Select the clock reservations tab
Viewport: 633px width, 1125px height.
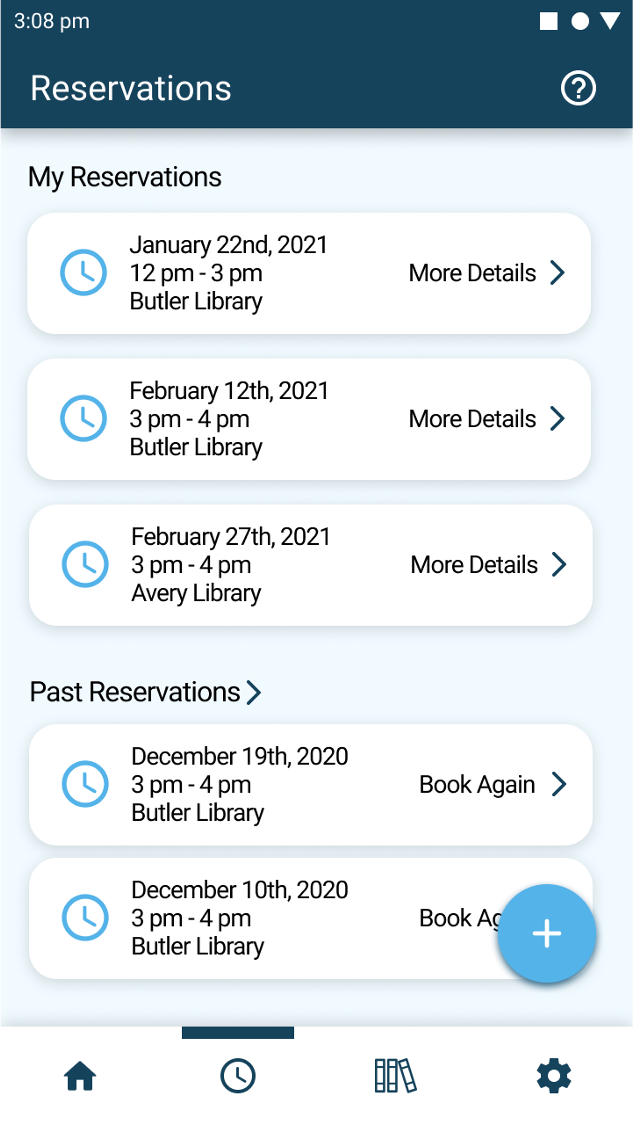238,1076
